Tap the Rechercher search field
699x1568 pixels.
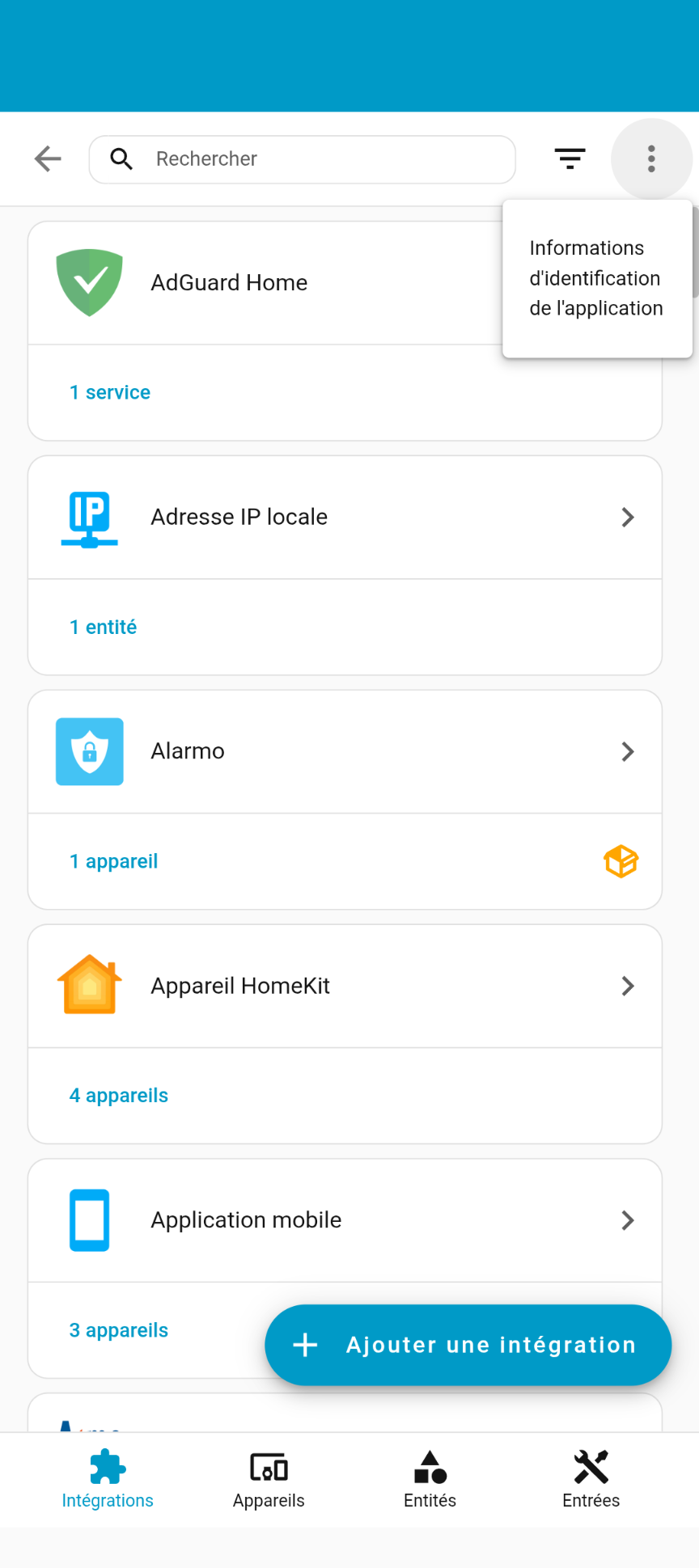316,159
